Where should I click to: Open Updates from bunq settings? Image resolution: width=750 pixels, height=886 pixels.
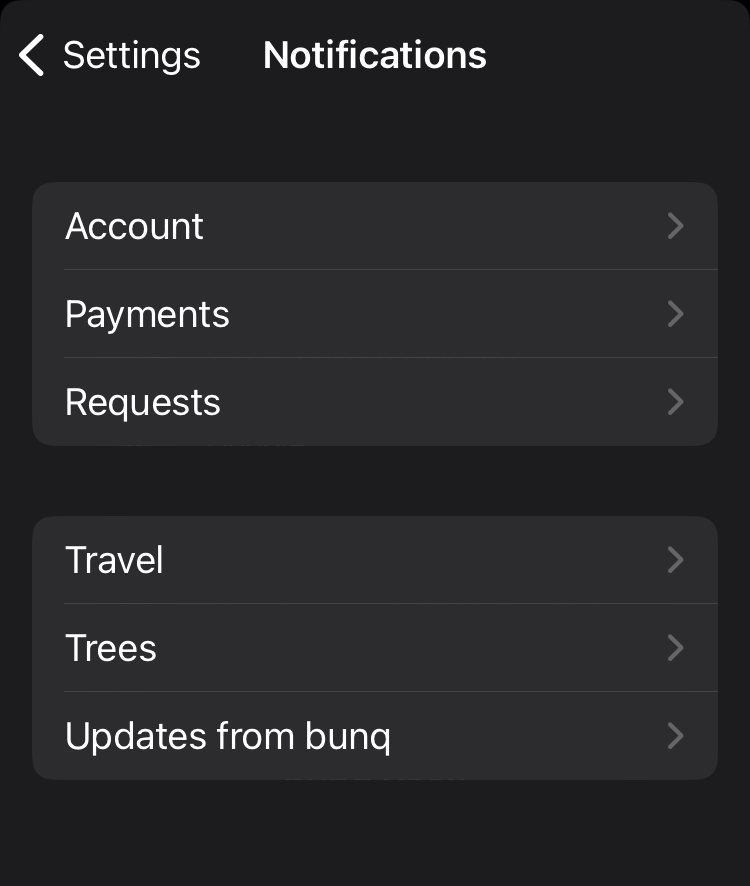coord(375,736)
